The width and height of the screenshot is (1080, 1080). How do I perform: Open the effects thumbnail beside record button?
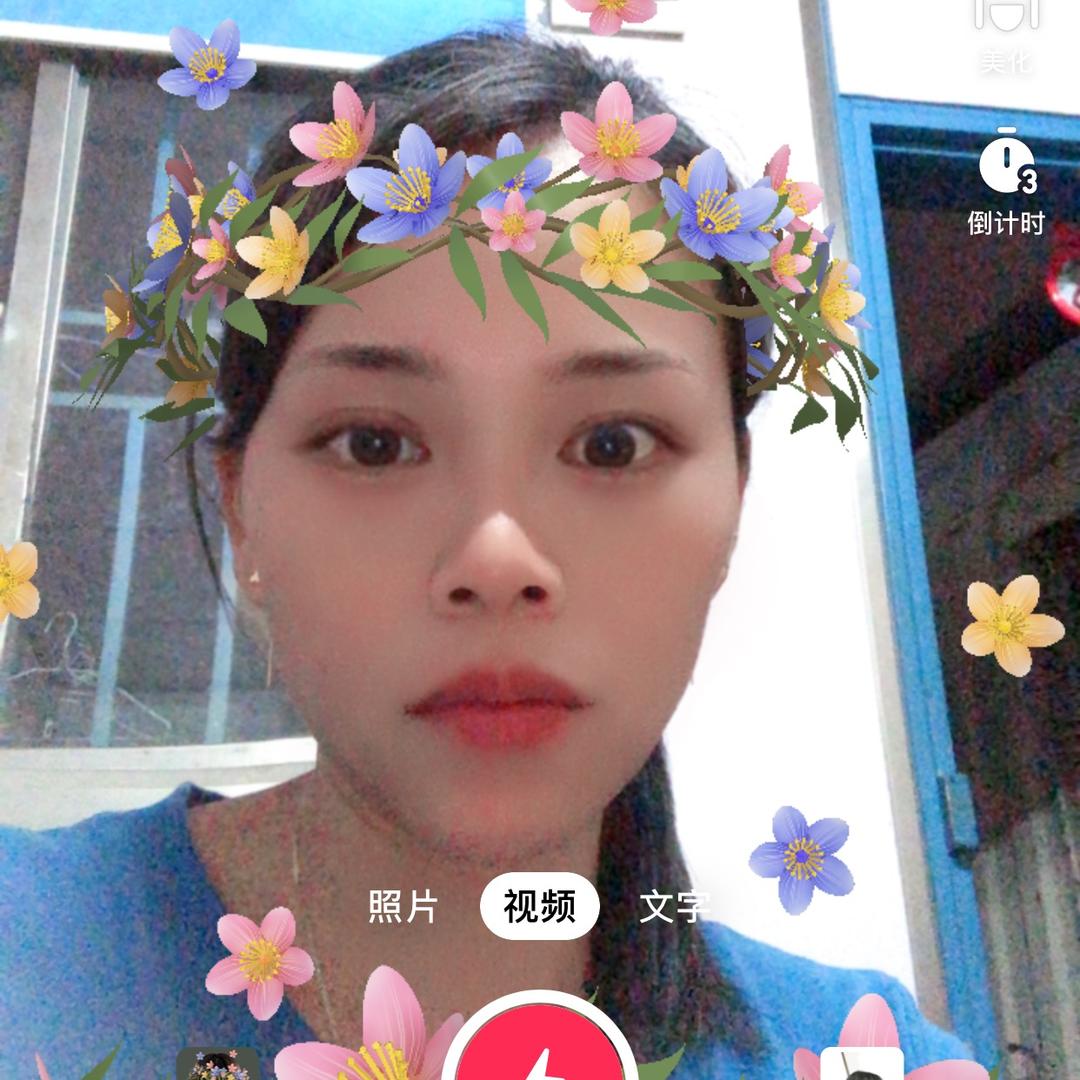217,1064
